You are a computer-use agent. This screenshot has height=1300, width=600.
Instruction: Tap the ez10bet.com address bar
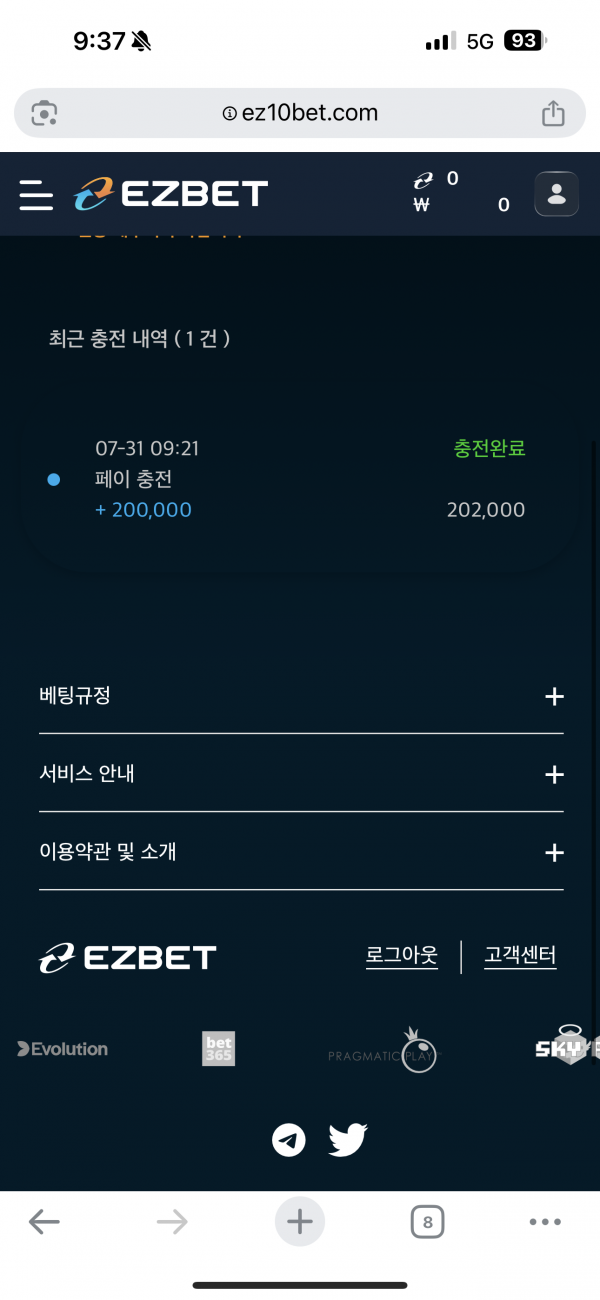click(x=300, y=113)
